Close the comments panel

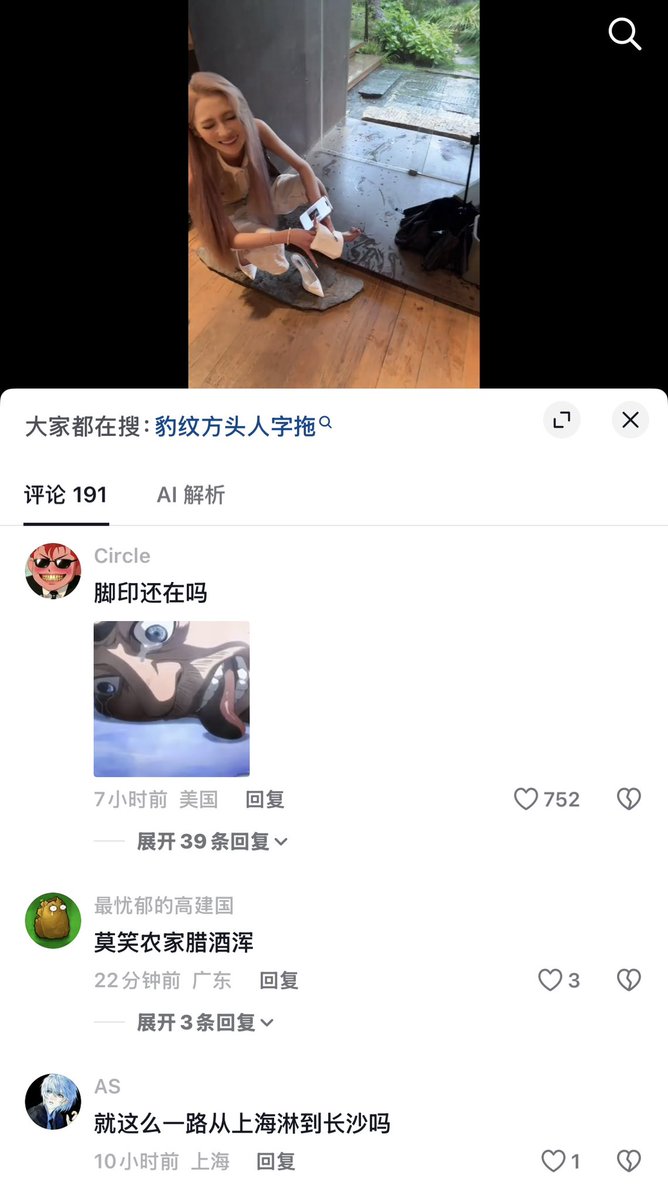point(630,420)
